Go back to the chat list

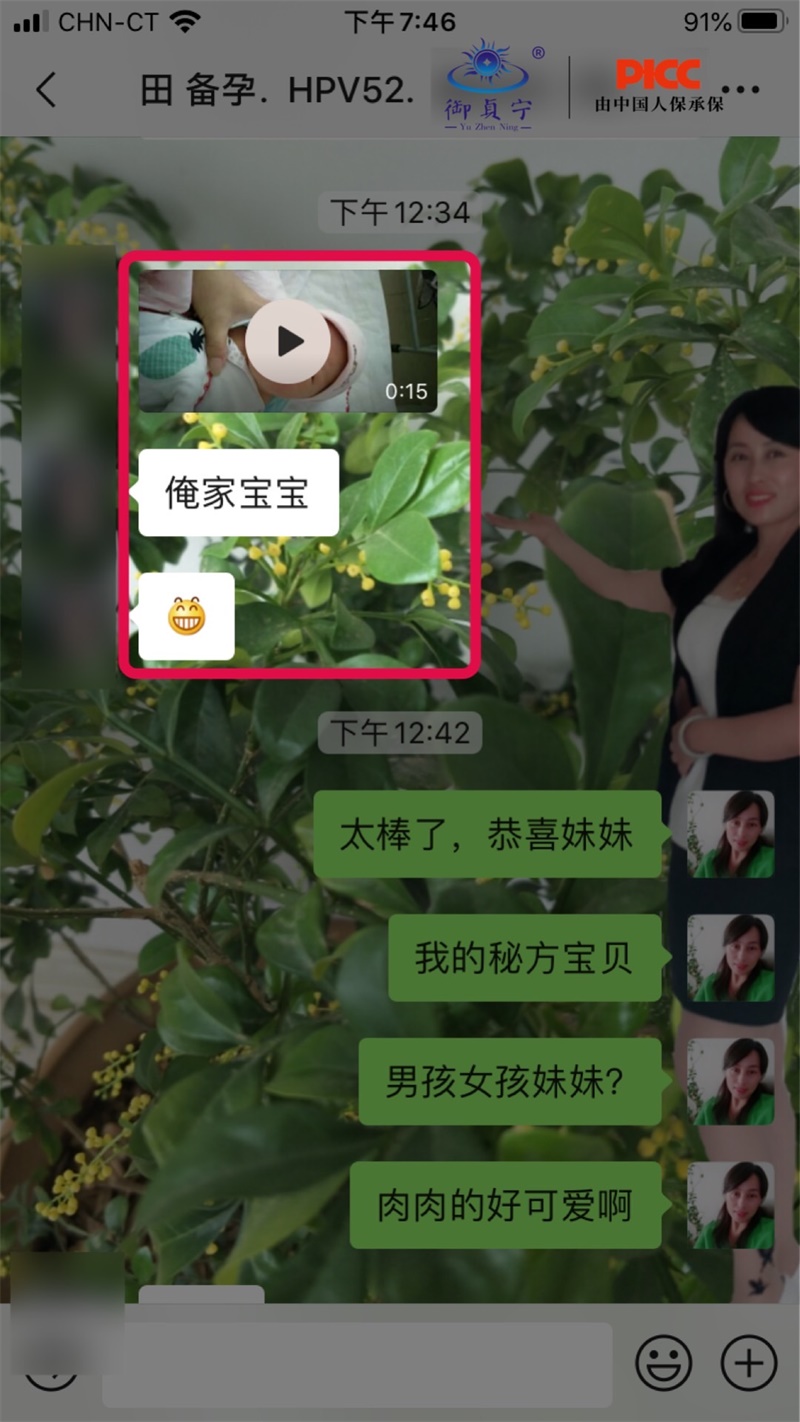(x=45, y=91)
